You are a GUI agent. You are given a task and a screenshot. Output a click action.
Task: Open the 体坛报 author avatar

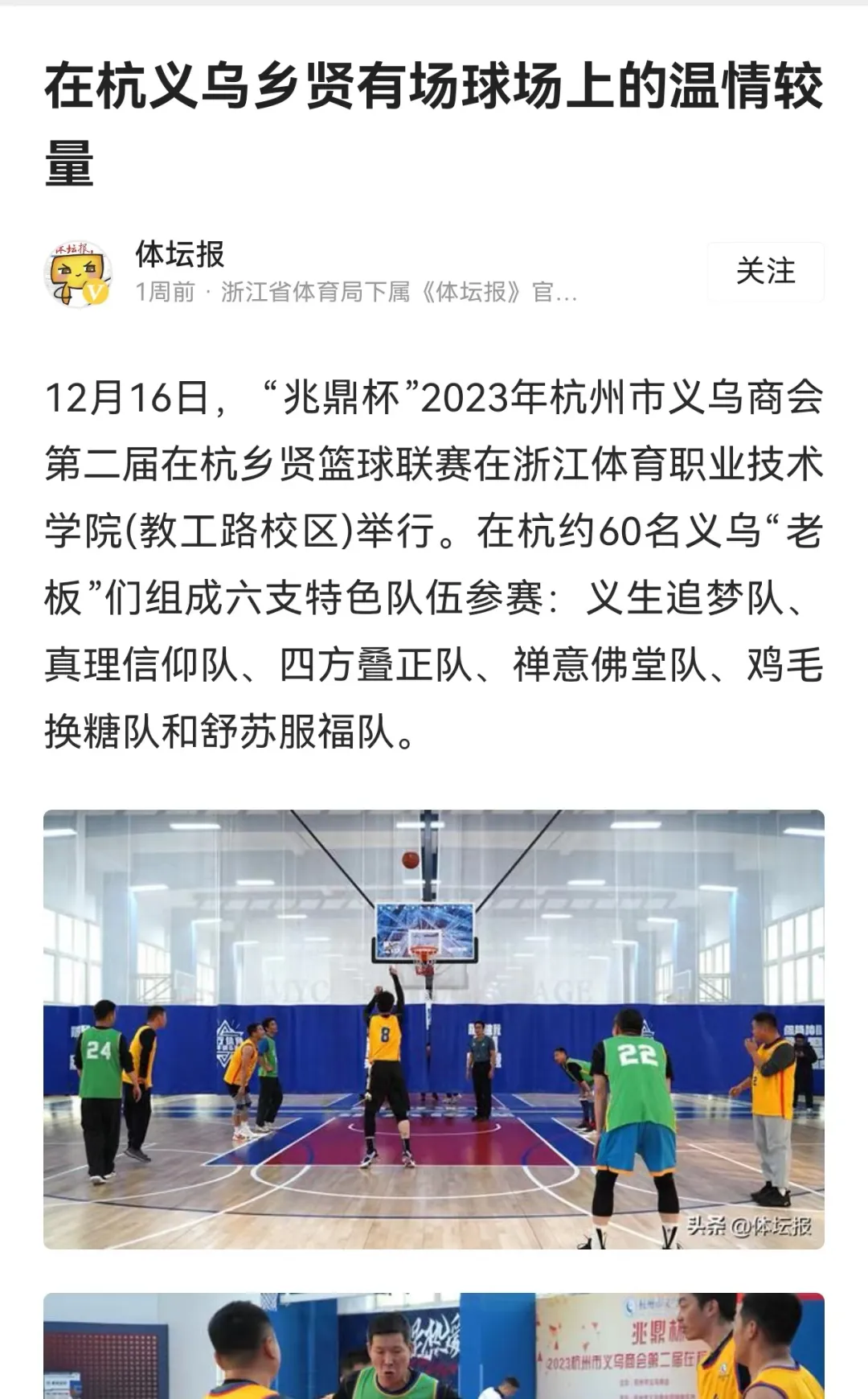click(77, 273)
